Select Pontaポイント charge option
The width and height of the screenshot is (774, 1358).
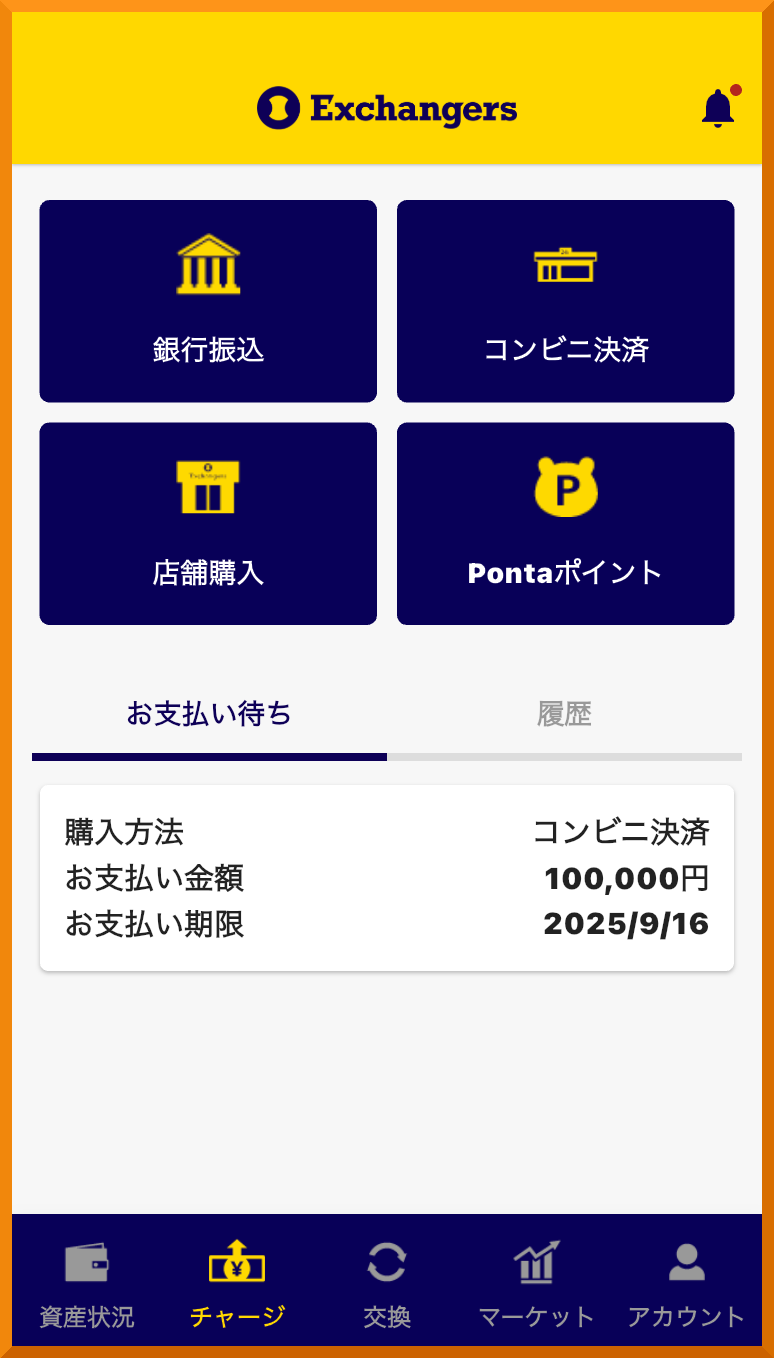565,523
